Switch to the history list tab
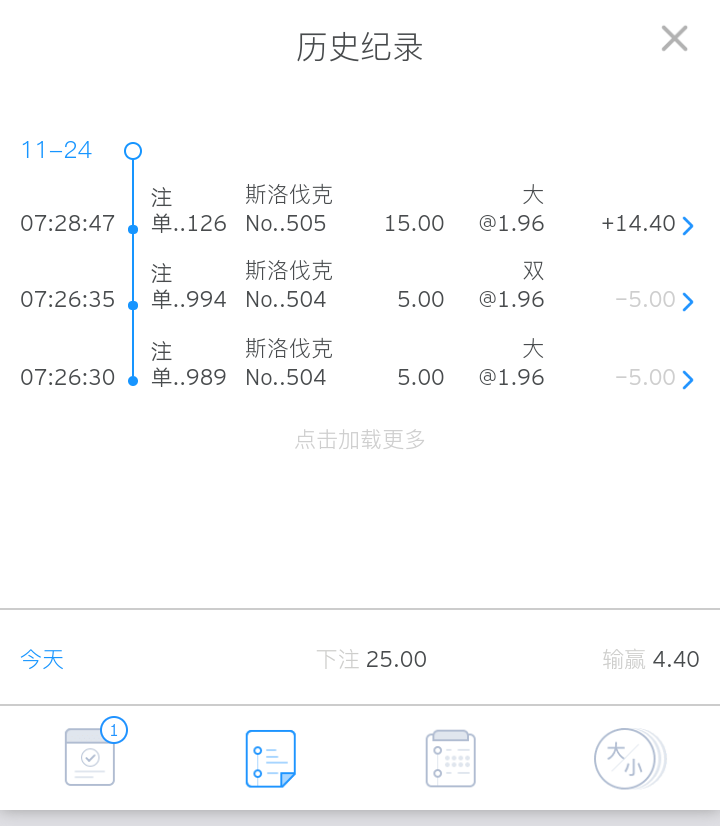Image resolution: width=720 pixels, height=826 pixels. 270,758
